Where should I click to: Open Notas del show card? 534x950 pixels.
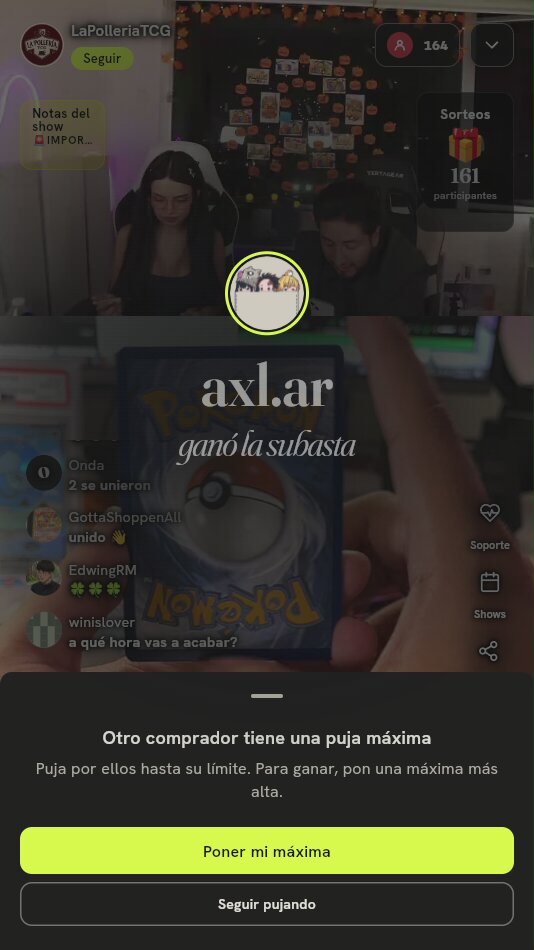62,135
